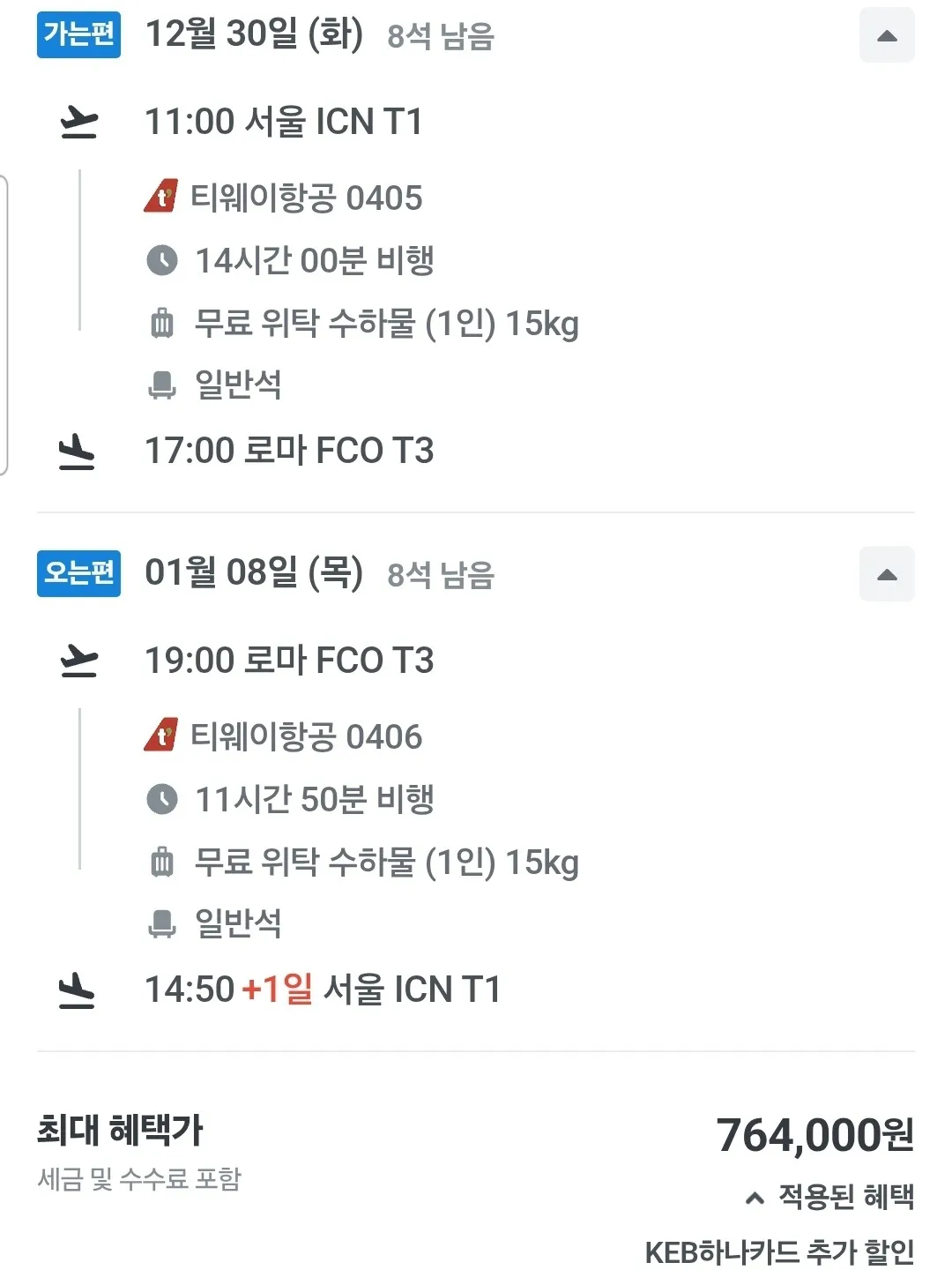Click the baggage icon on the return flight details
Viewport: 952px width, 1270px height.
tap(161, 863)
